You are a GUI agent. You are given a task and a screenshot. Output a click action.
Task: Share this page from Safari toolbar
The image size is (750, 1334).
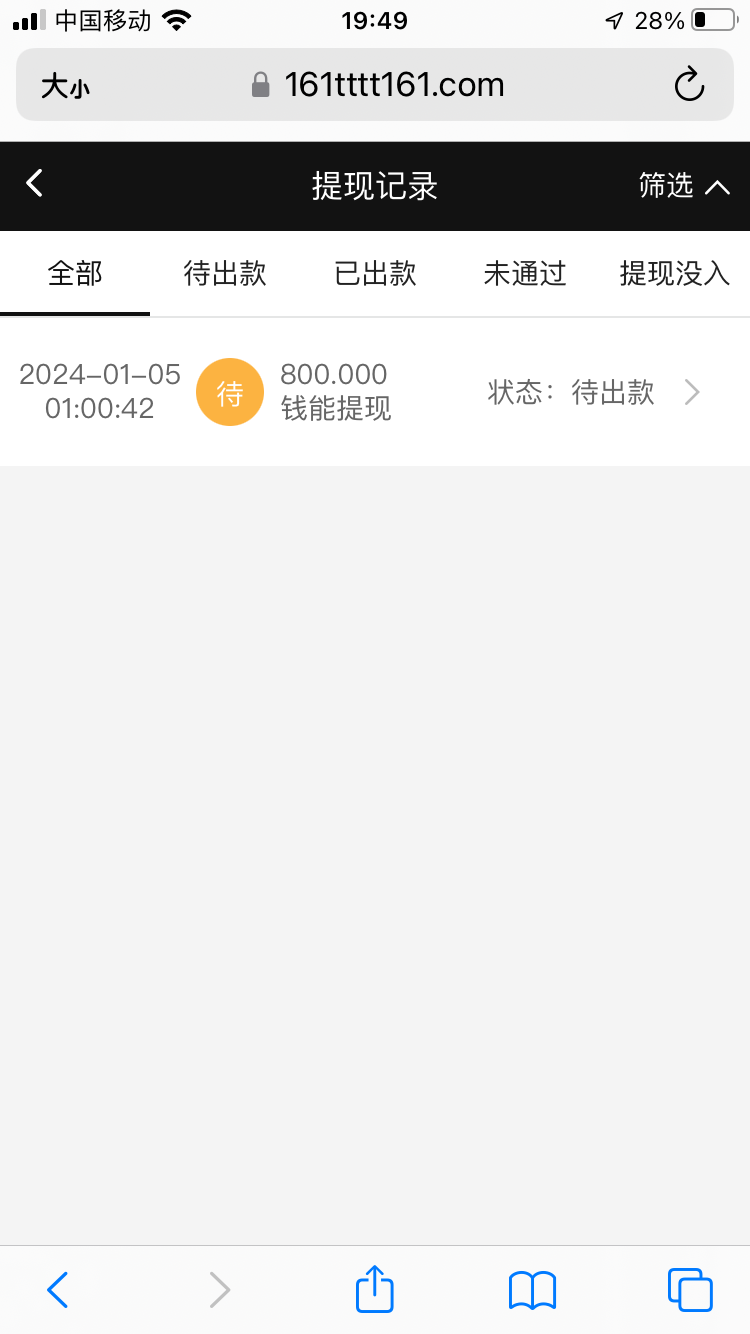[x=375, y=1289]
